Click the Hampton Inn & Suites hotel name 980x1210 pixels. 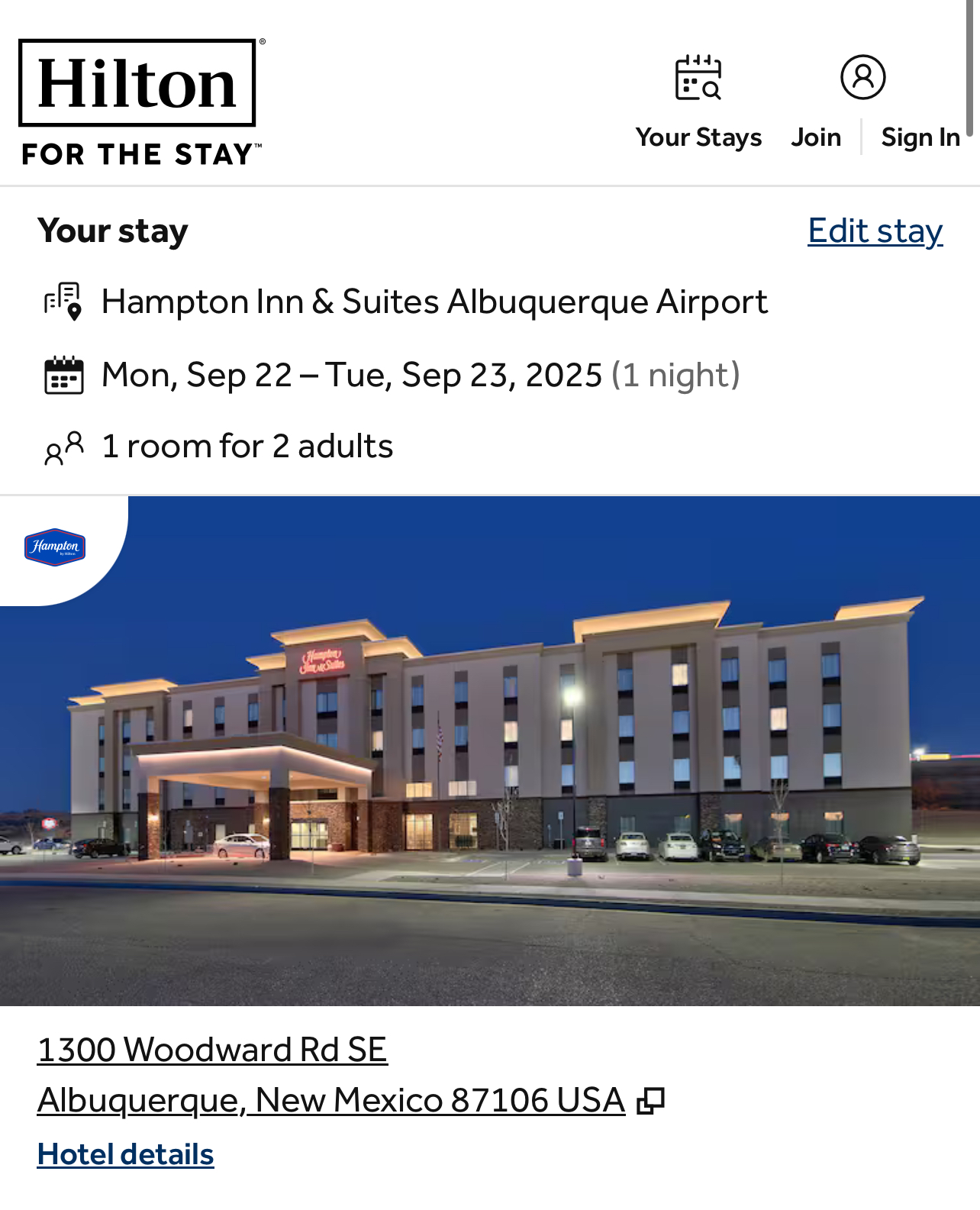[x=434, y=302]
